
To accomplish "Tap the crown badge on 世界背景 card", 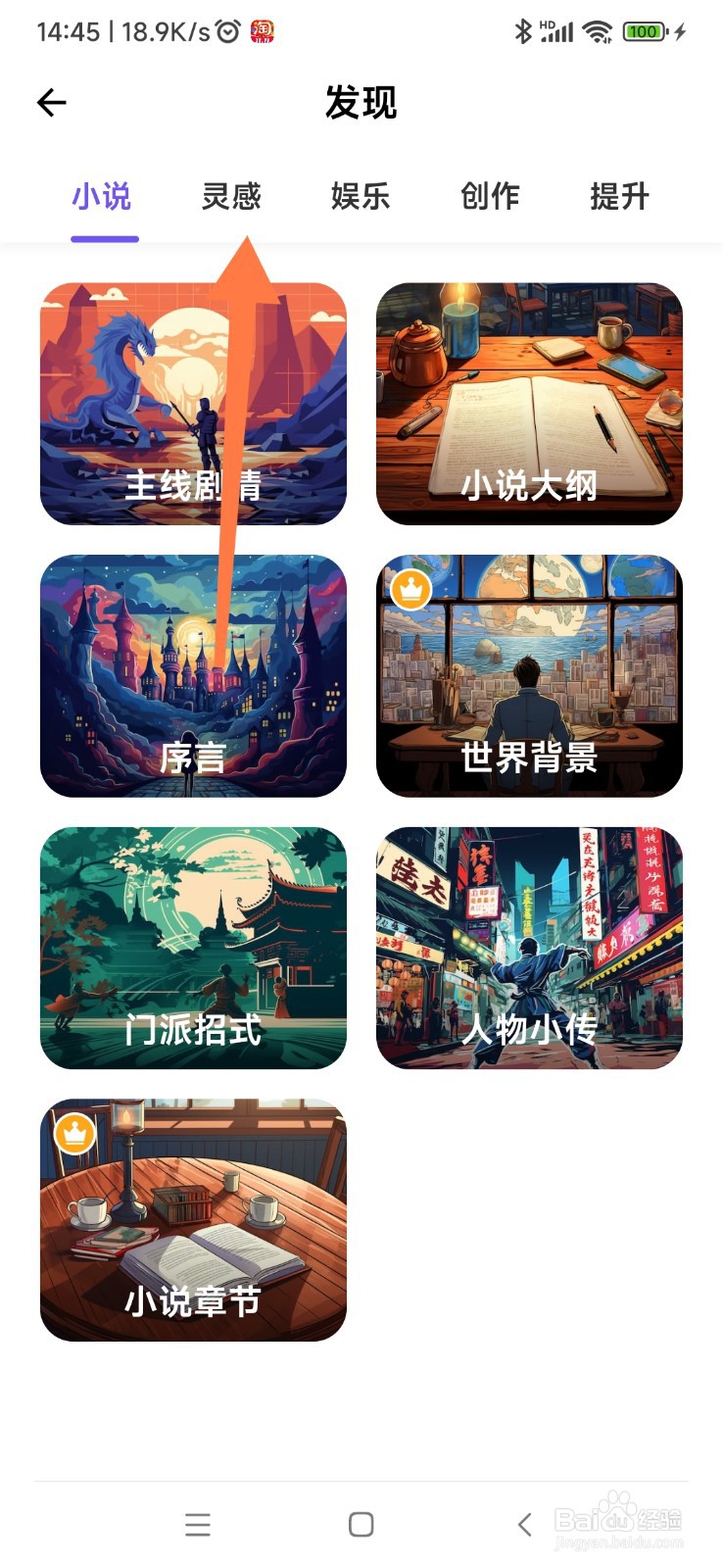I will point(410,589).
